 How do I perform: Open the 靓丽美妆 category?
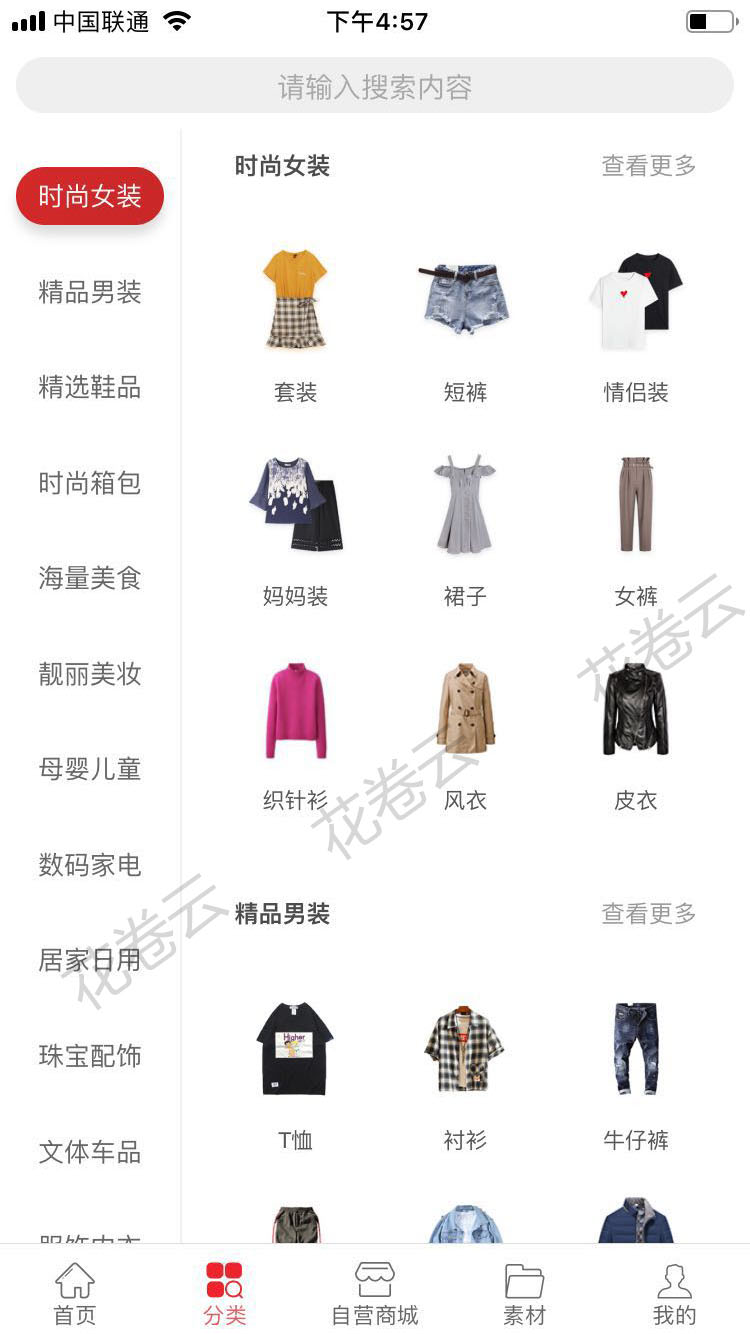coord(90,674)
